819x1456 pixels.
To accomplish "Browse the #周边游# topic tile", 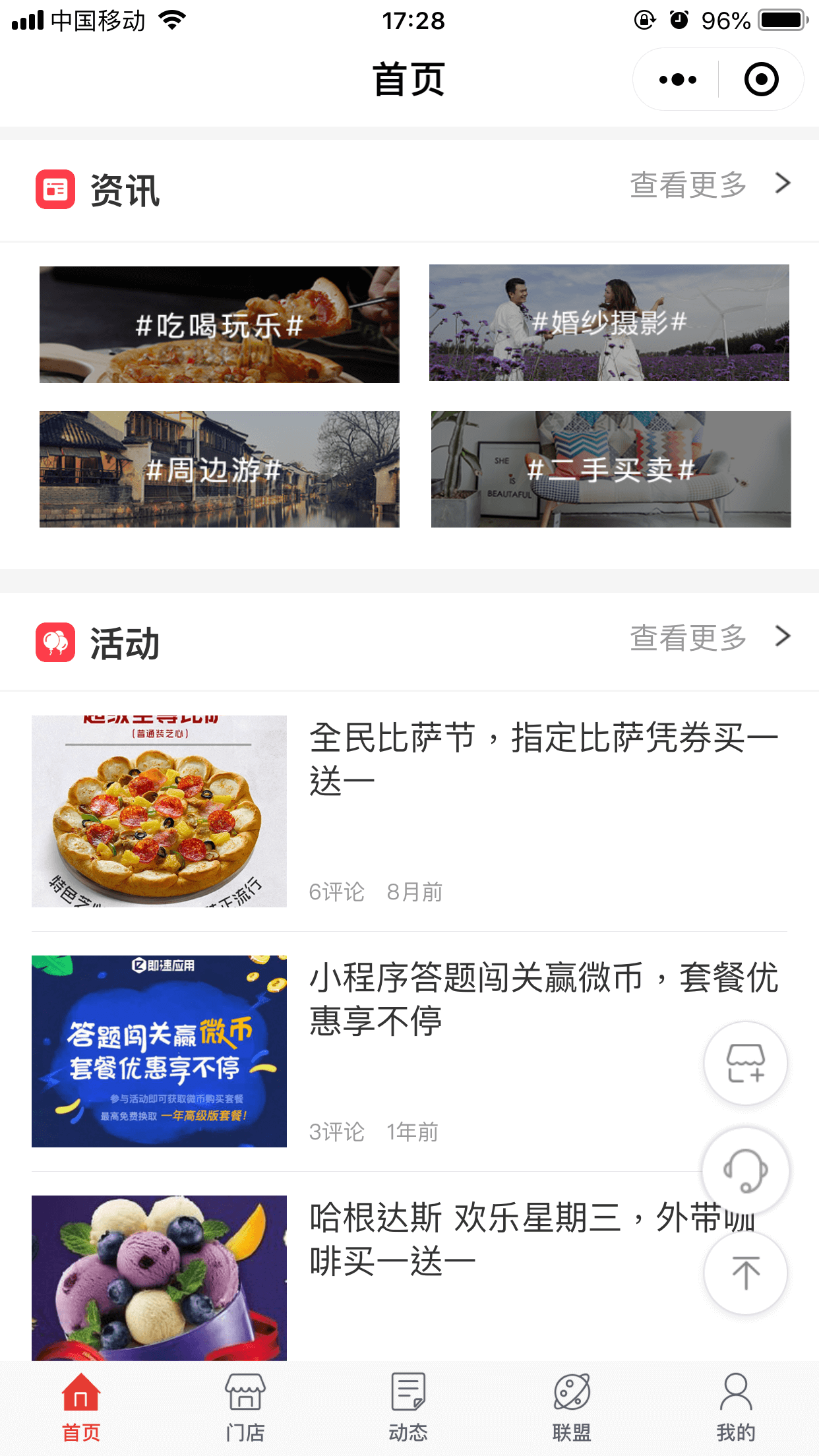I will [219, 469].
